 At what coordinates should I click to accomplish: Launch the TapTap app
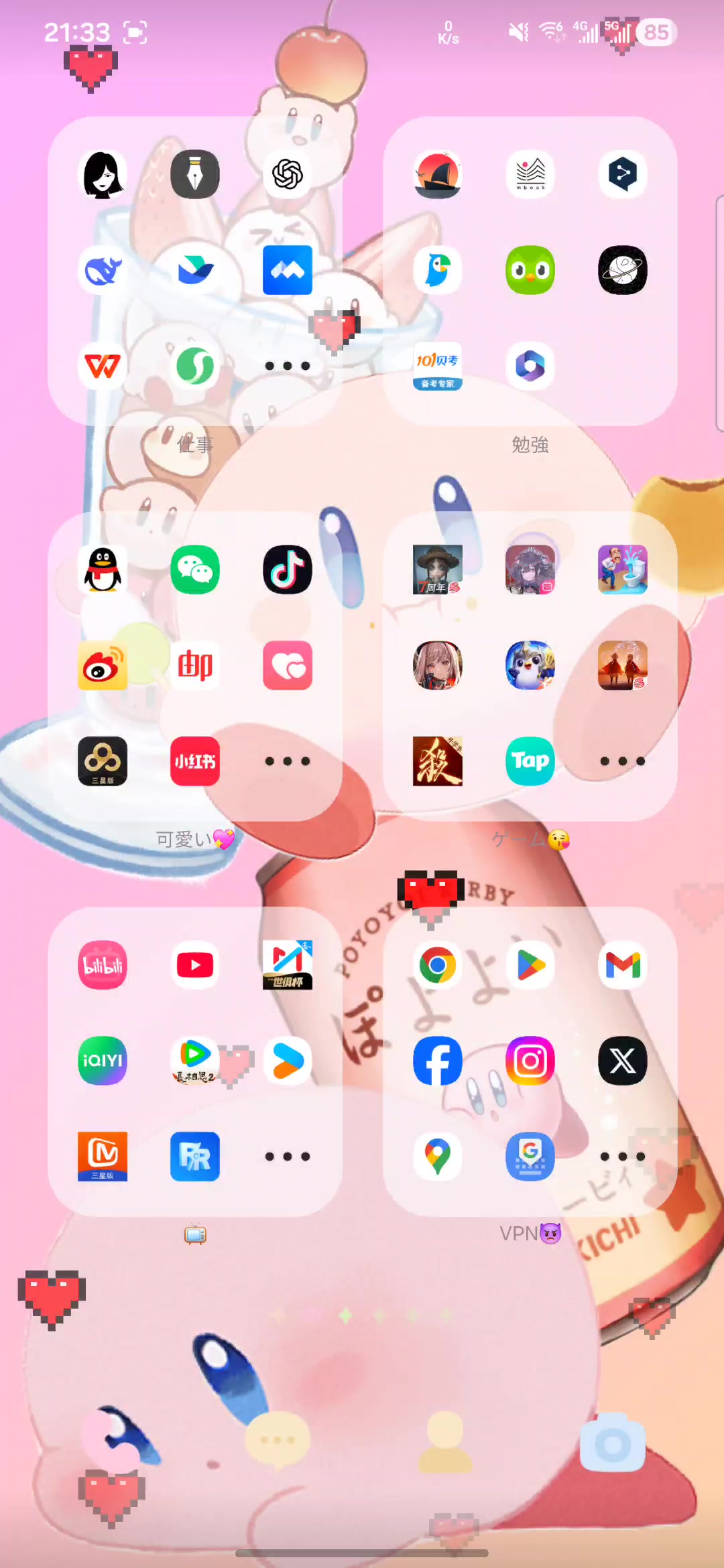pyautogui.click(x=530, y=761)
